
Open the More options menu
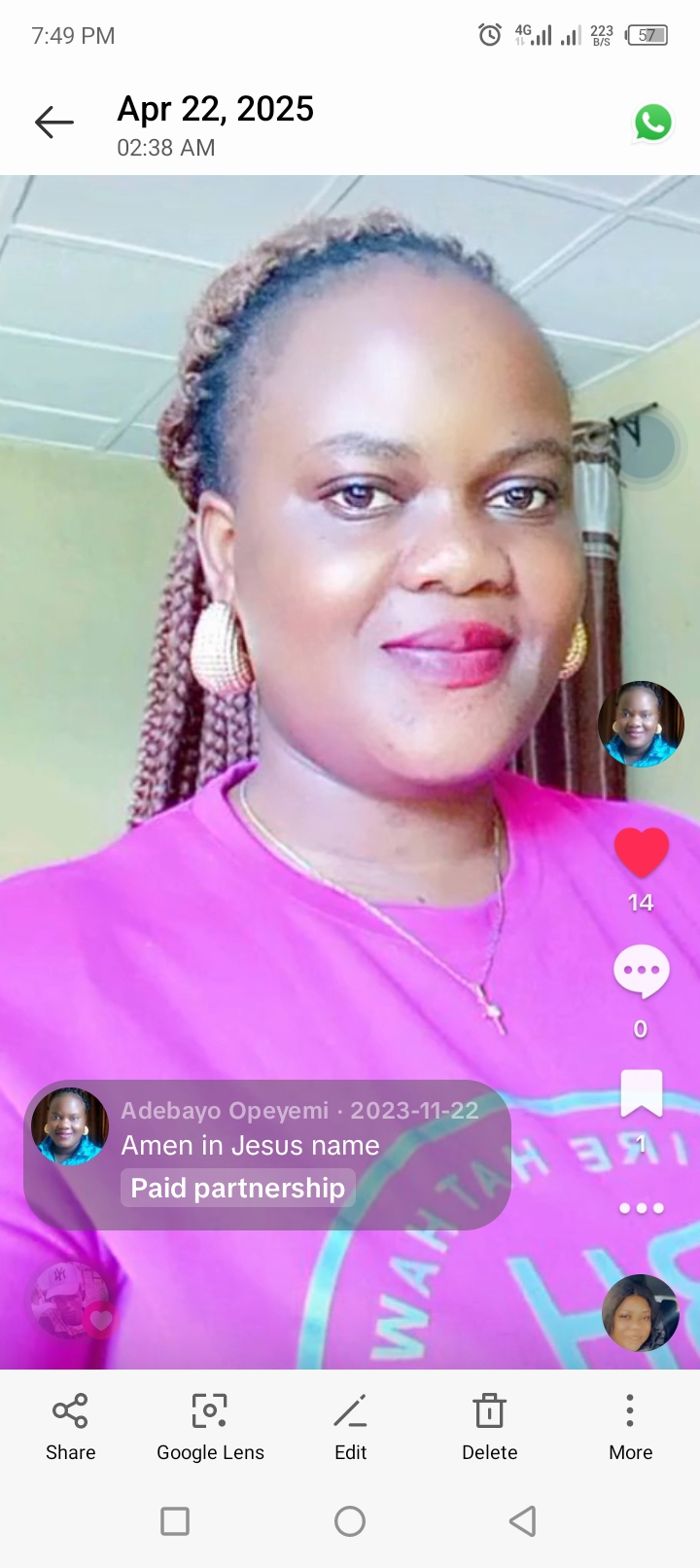pyautogui.click(x=630, y=1425)
